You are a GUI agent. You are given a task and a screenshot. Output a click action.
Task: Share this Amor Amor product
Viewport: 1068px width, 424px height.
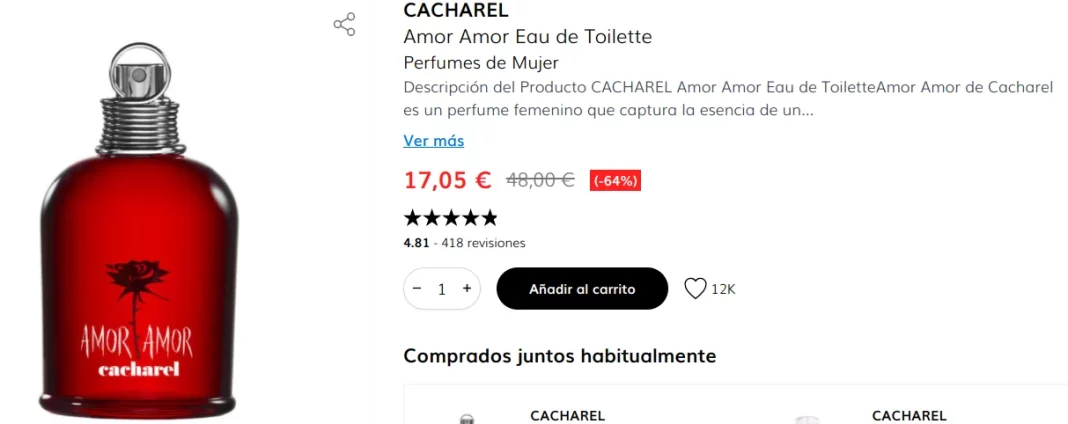point(344,25)
